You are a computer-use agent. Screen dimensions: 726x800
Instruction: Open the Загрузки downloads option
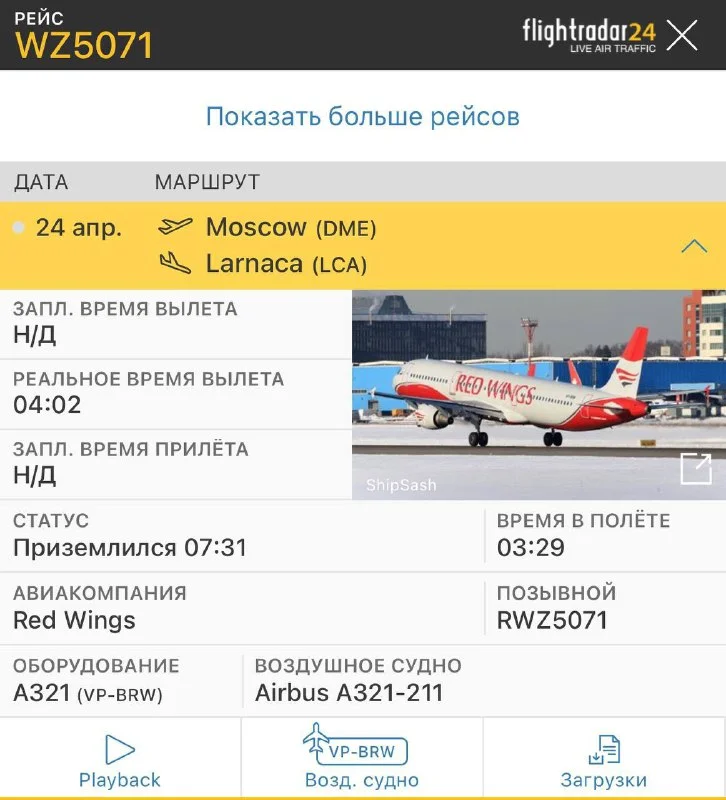pyautogui.click(x=604, y=760)
